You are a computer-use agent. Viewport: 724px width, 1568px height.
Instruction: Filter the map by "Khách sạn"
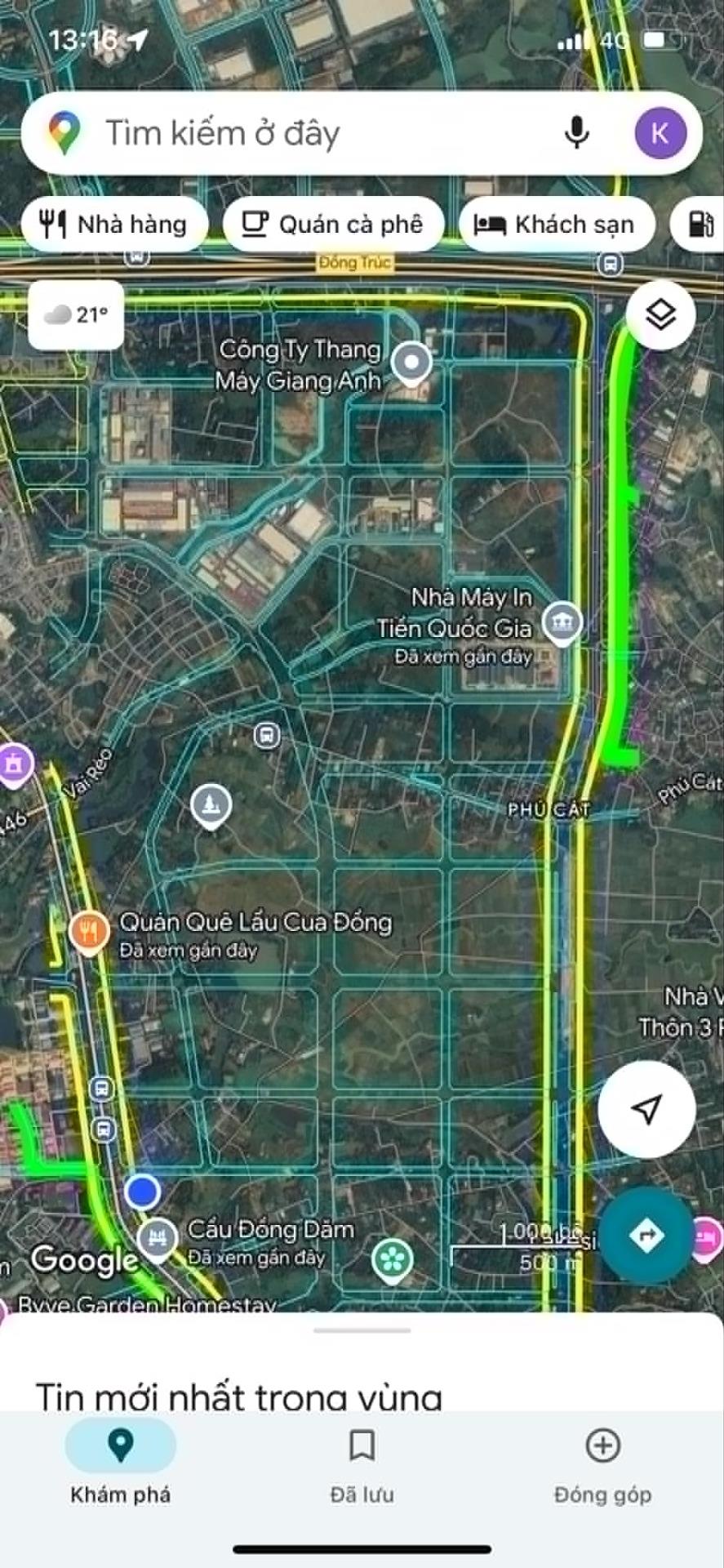pyautogui.click(x=557, y=224)
